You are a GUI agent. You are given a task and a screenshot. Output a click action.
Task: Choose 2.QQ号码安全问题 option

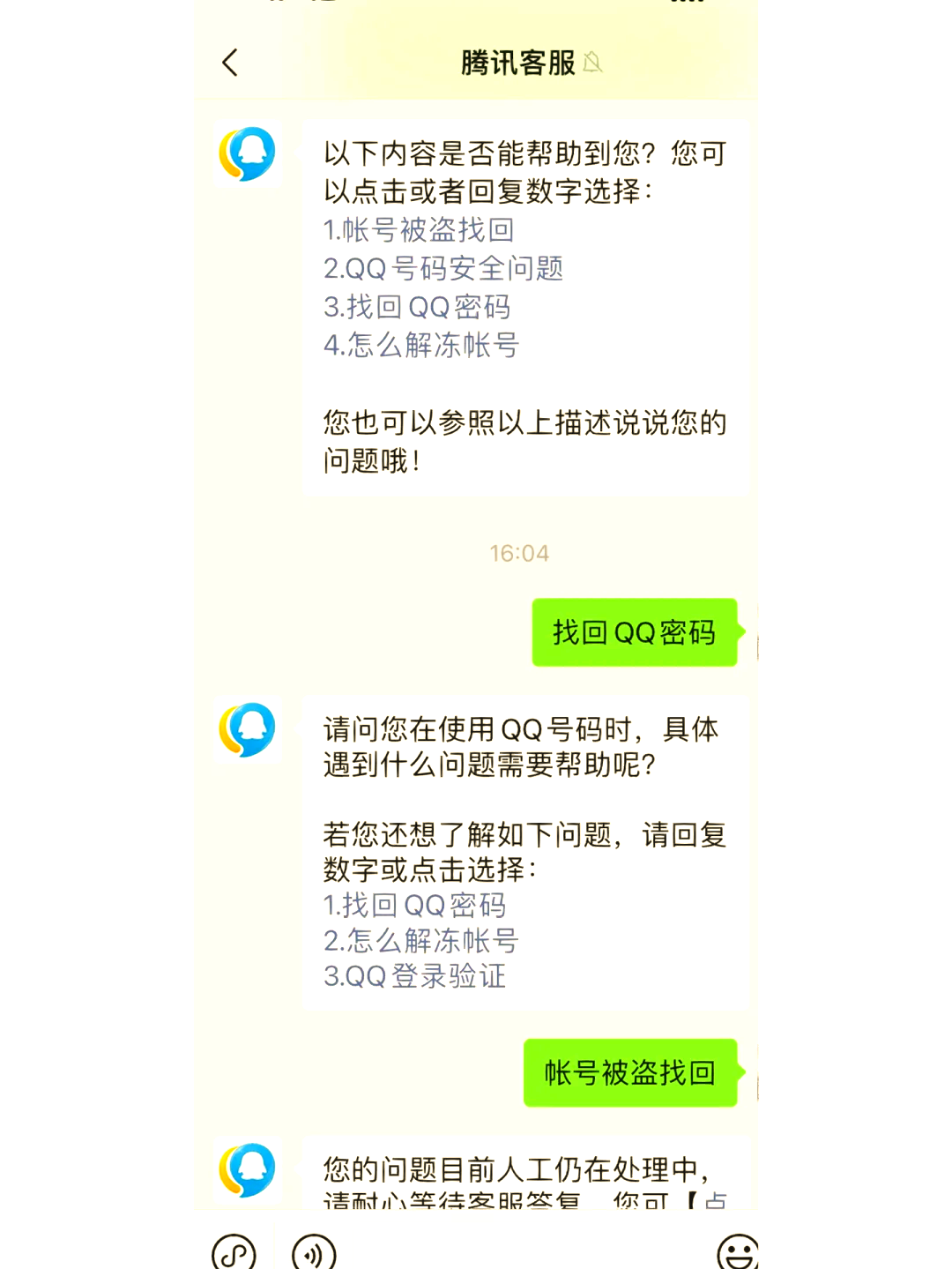coord(443,268)
